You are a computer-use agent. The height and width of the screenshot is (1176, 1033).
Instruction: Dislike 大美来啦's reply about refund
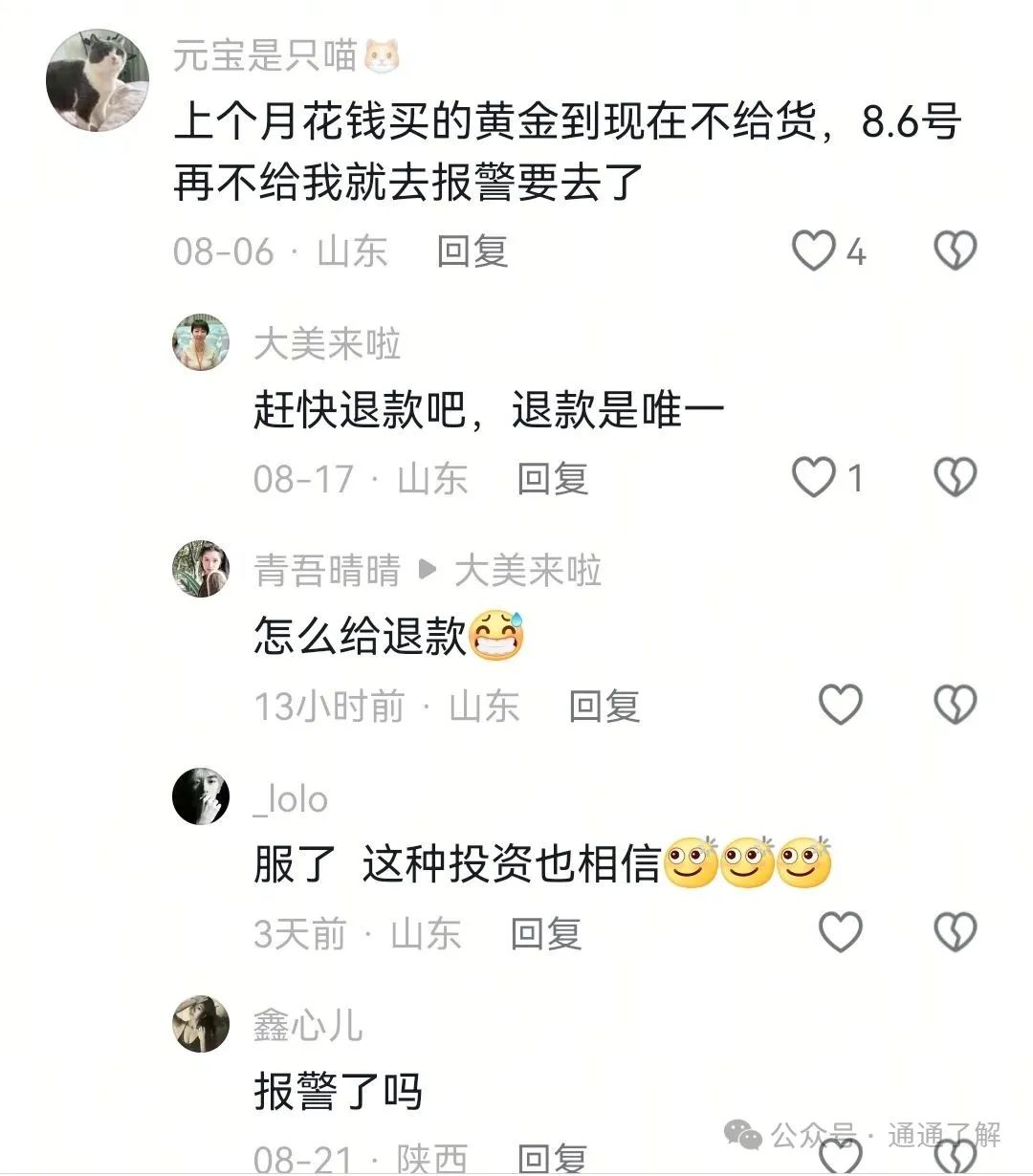point(955,477)
